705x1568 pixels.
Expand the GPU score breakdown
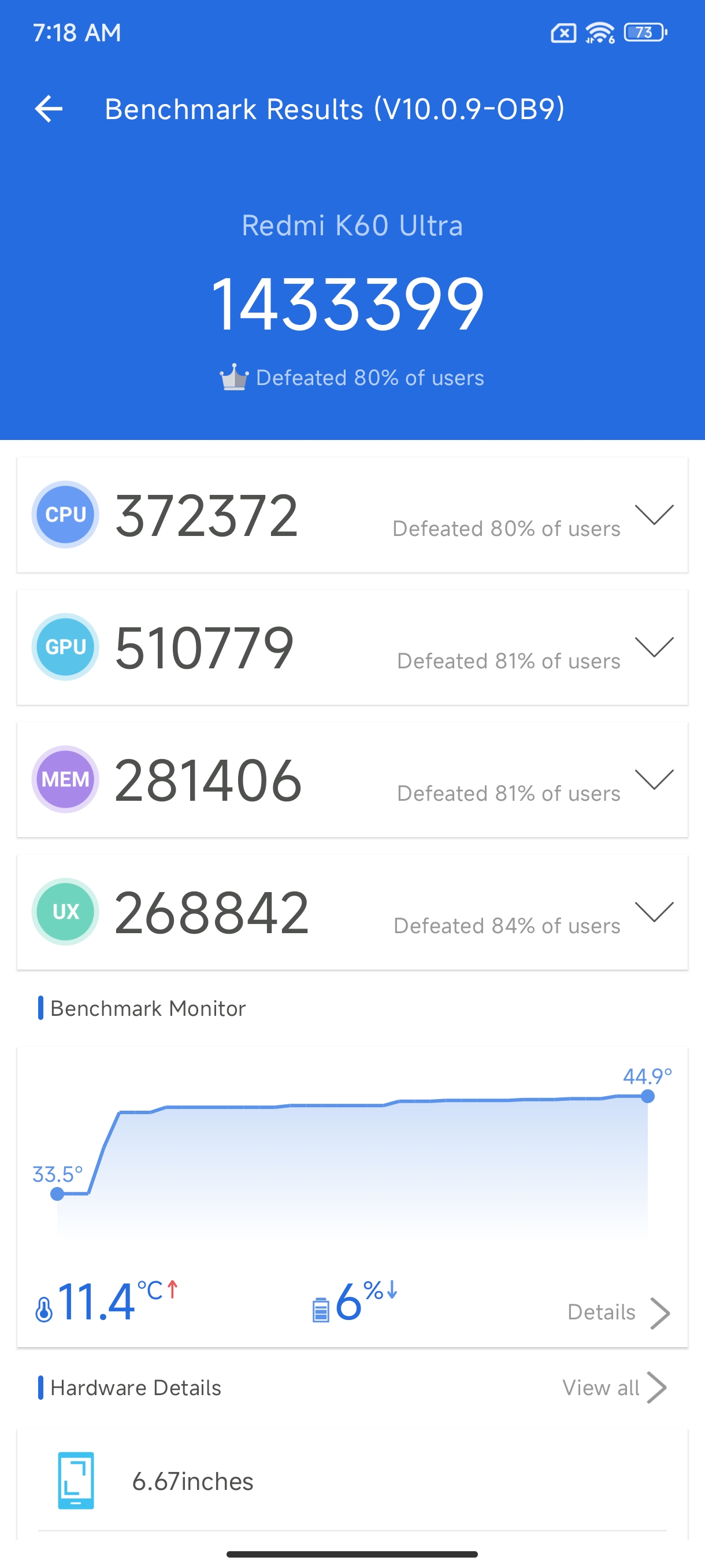coord(654,647)
